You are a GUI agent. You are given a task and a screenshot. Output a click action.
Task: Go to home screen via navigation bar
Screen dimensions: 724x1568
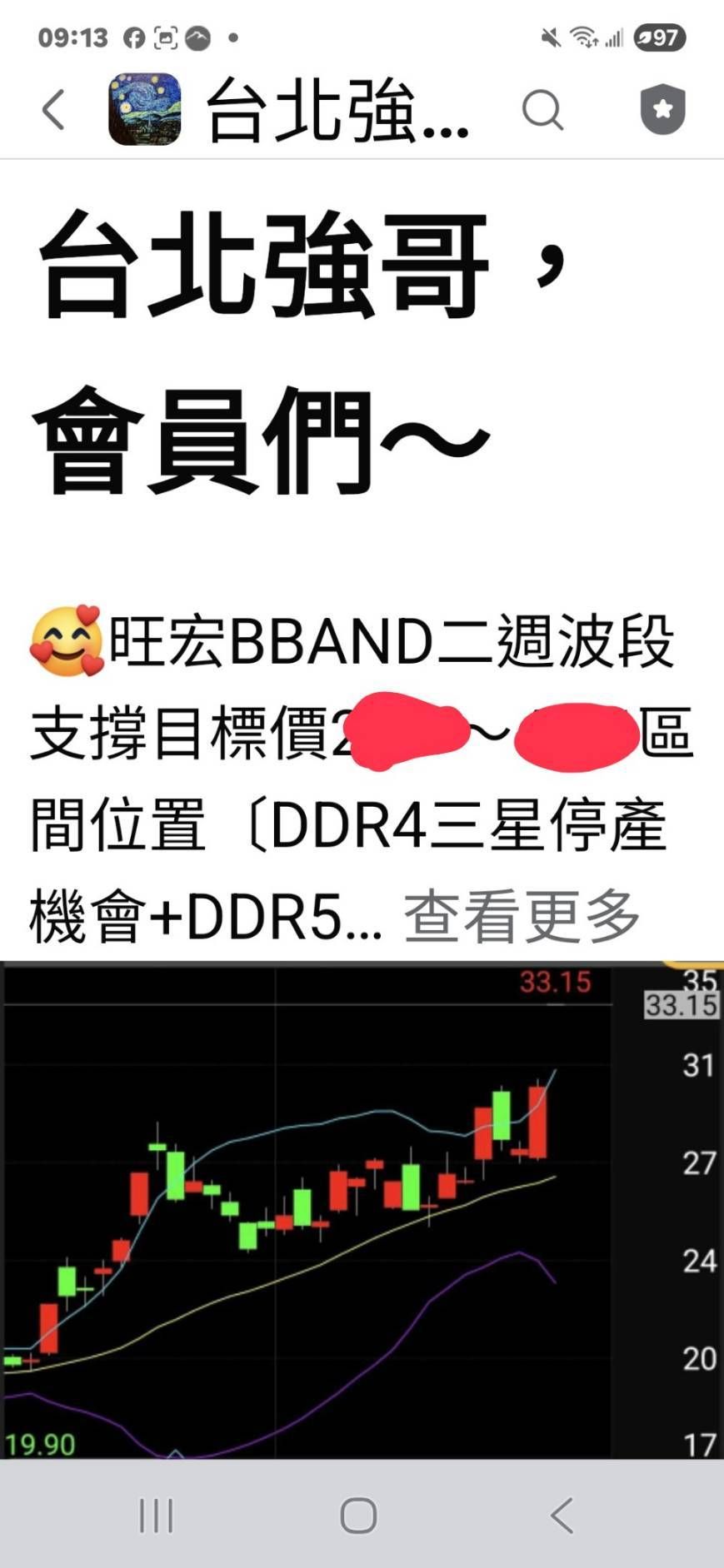click(359, 1516)
